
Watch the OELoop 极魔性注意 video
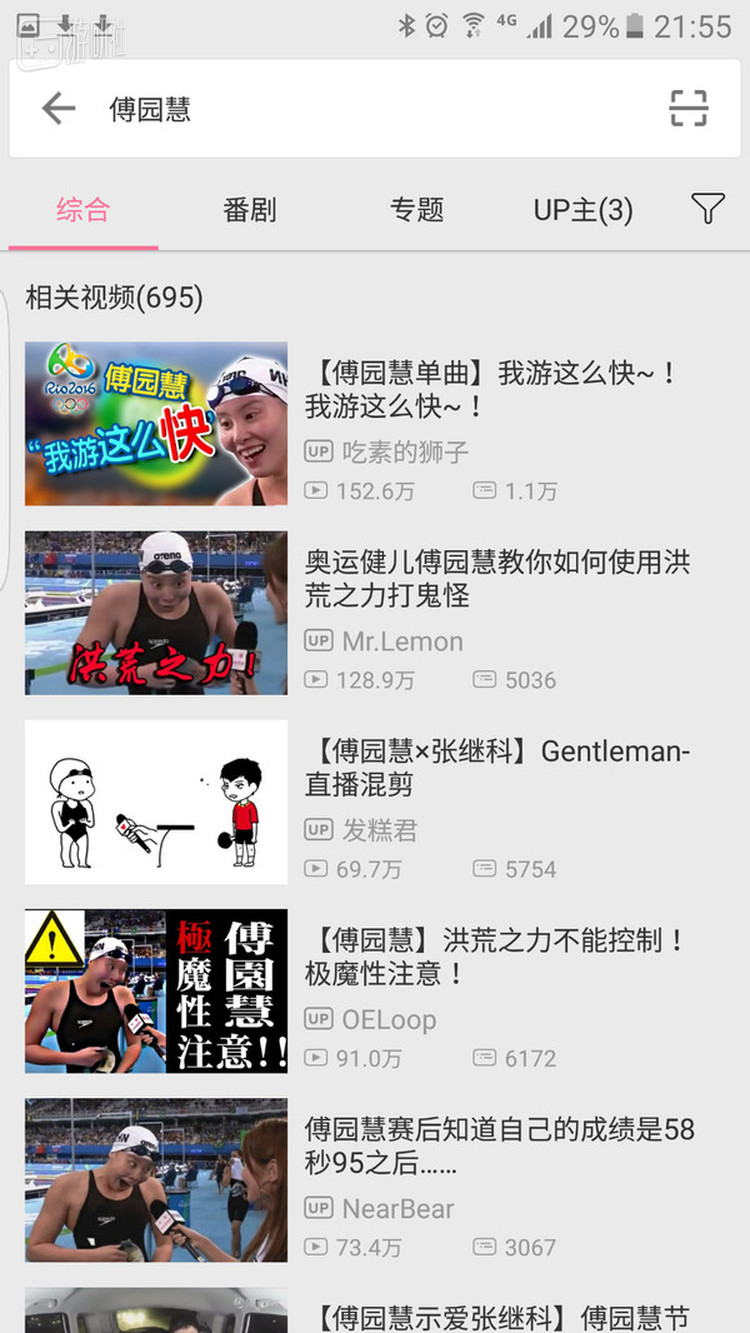[497, 957]
